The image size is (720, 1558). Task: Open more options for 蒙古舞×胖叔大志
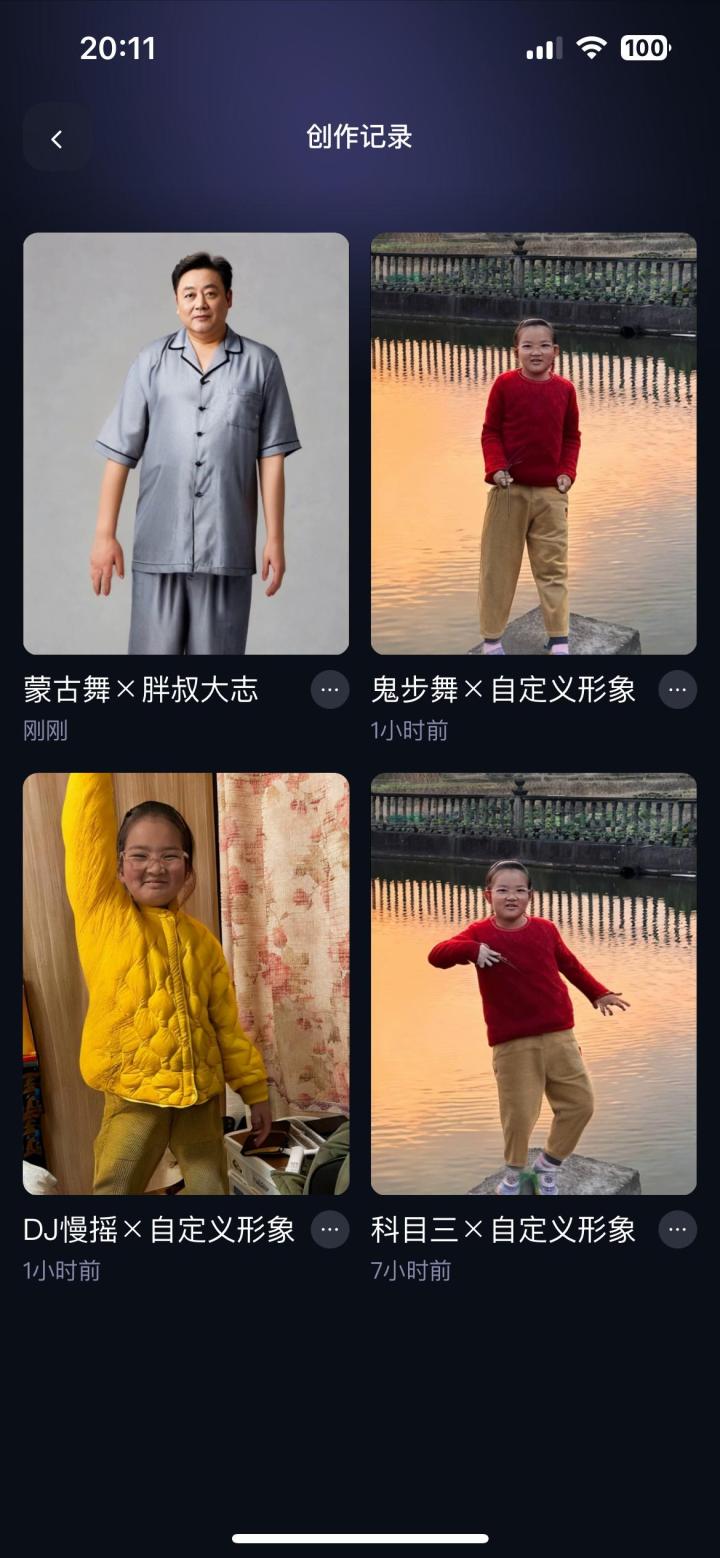click(330, 690)
